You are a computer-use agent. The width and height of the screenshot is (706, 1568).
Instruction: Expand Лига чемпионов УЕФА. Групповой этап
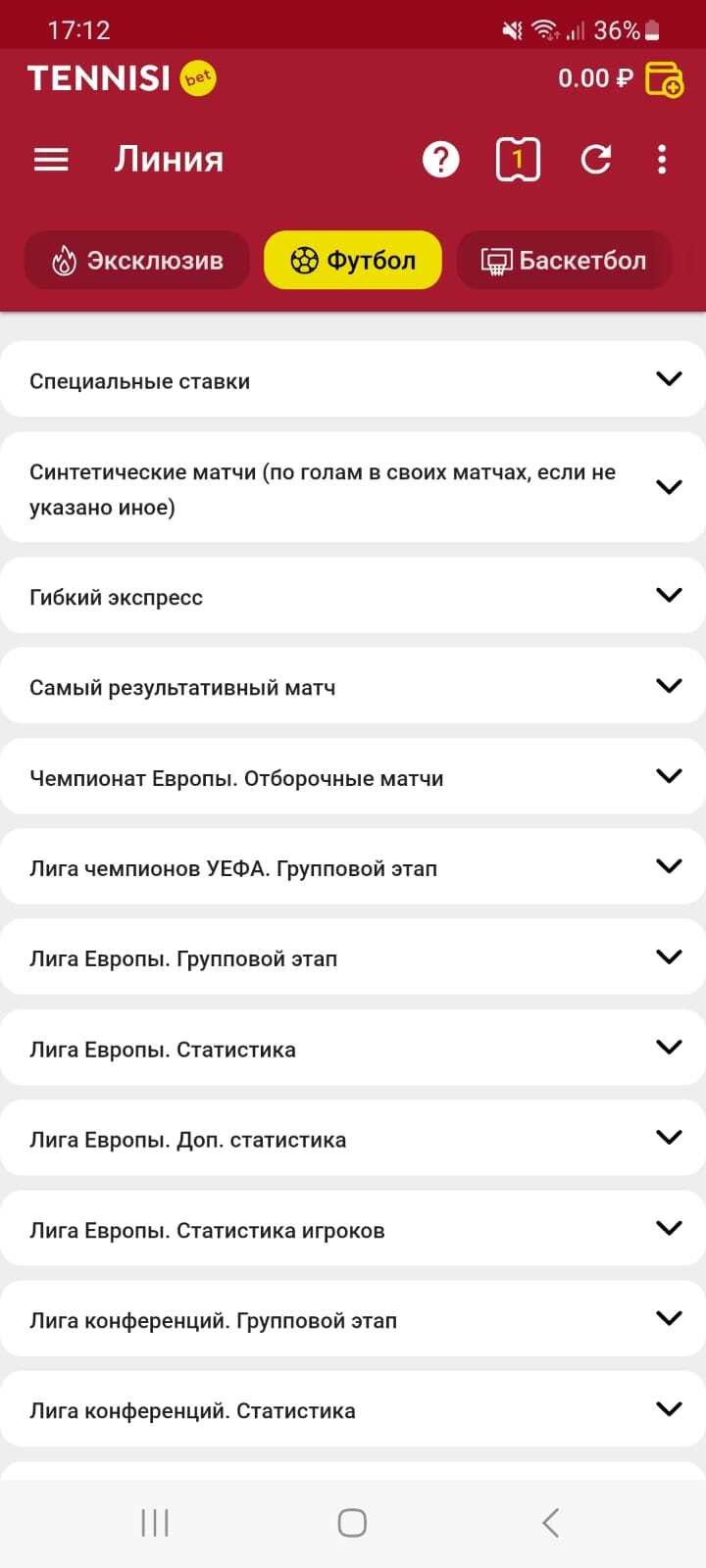coord(353,867)
